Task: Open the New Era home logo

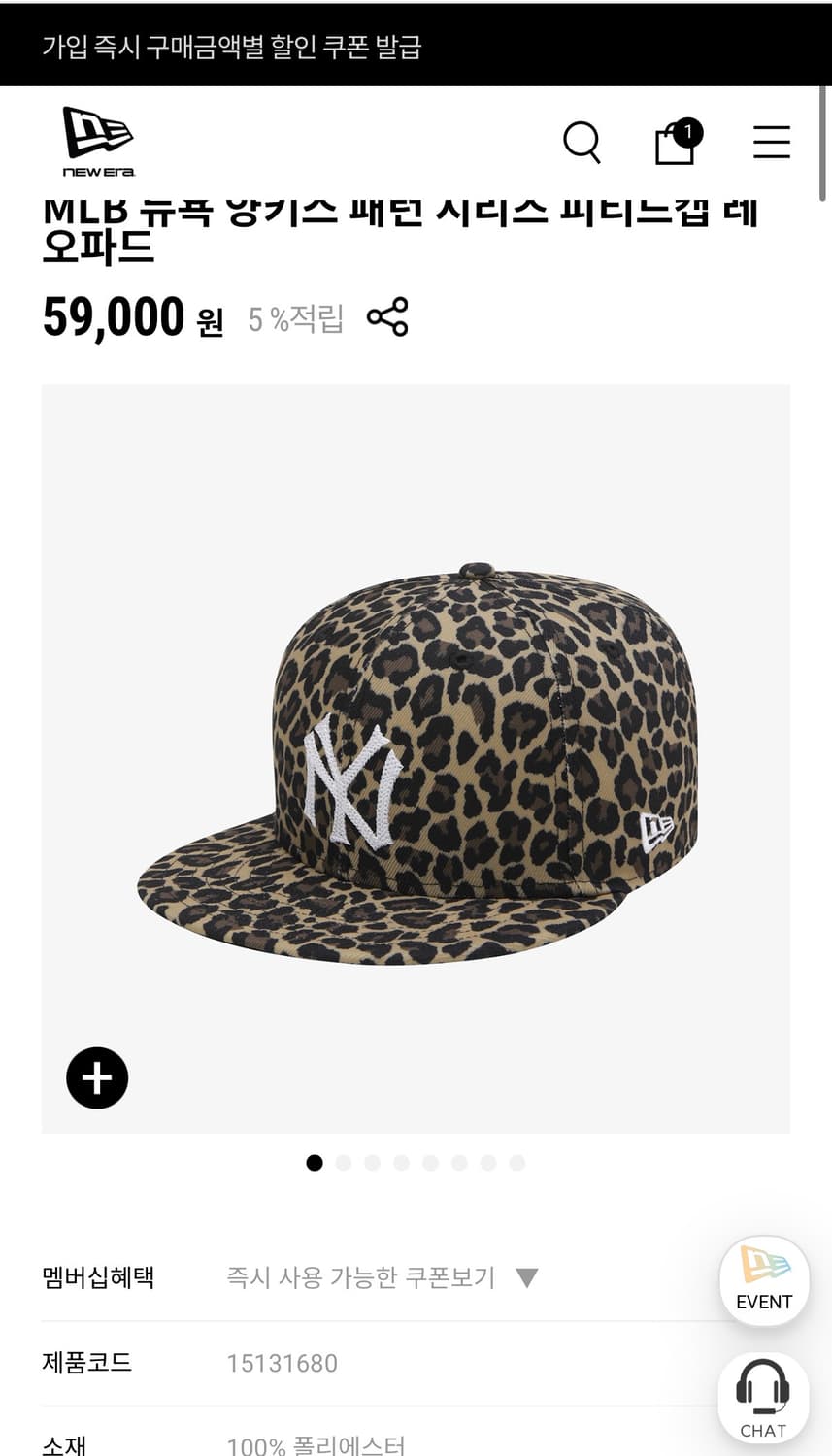Action: (x=98, y=142)
